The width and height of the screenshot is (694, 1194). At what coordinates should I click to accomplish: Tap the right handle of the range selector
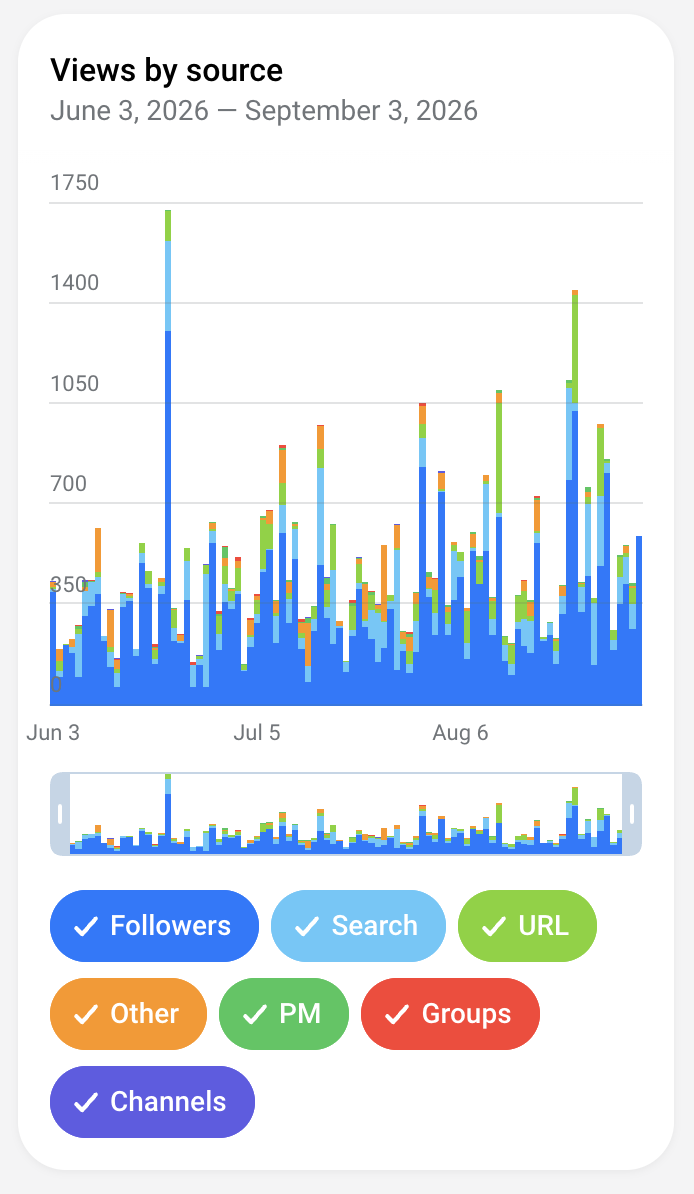632,814
